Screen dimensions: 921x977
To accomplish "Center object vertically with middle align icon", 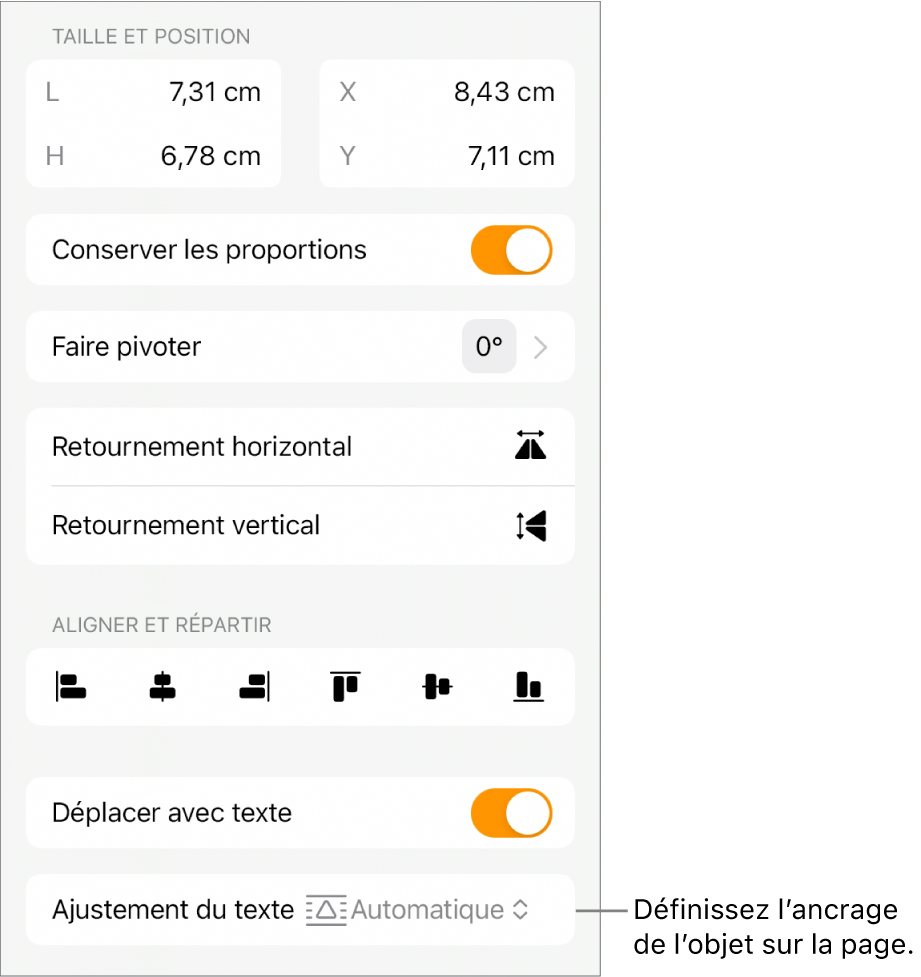I will pyautogui.click(x=437, y=686).
